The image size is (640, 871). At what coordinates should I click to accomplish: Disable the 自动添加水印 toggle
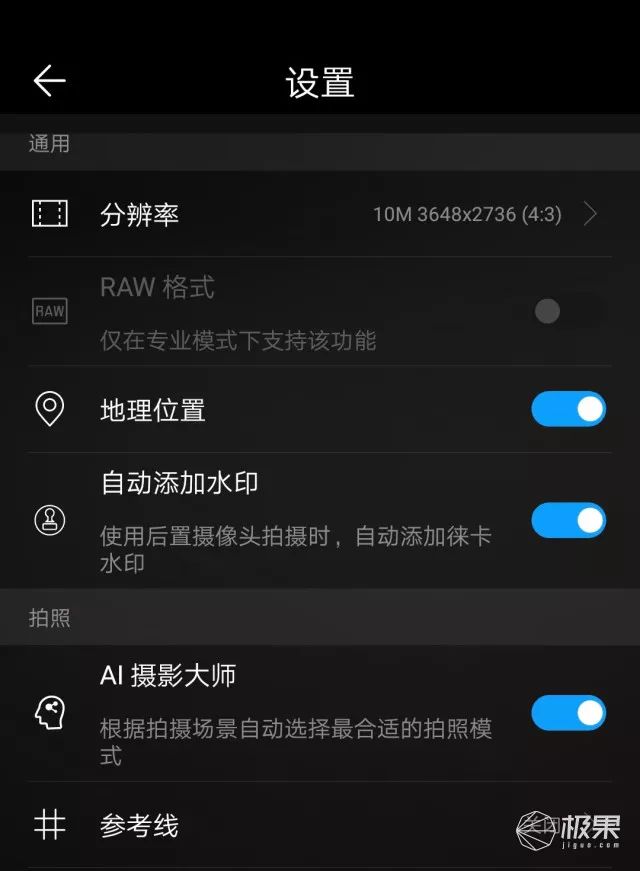(x=568, y=520)
